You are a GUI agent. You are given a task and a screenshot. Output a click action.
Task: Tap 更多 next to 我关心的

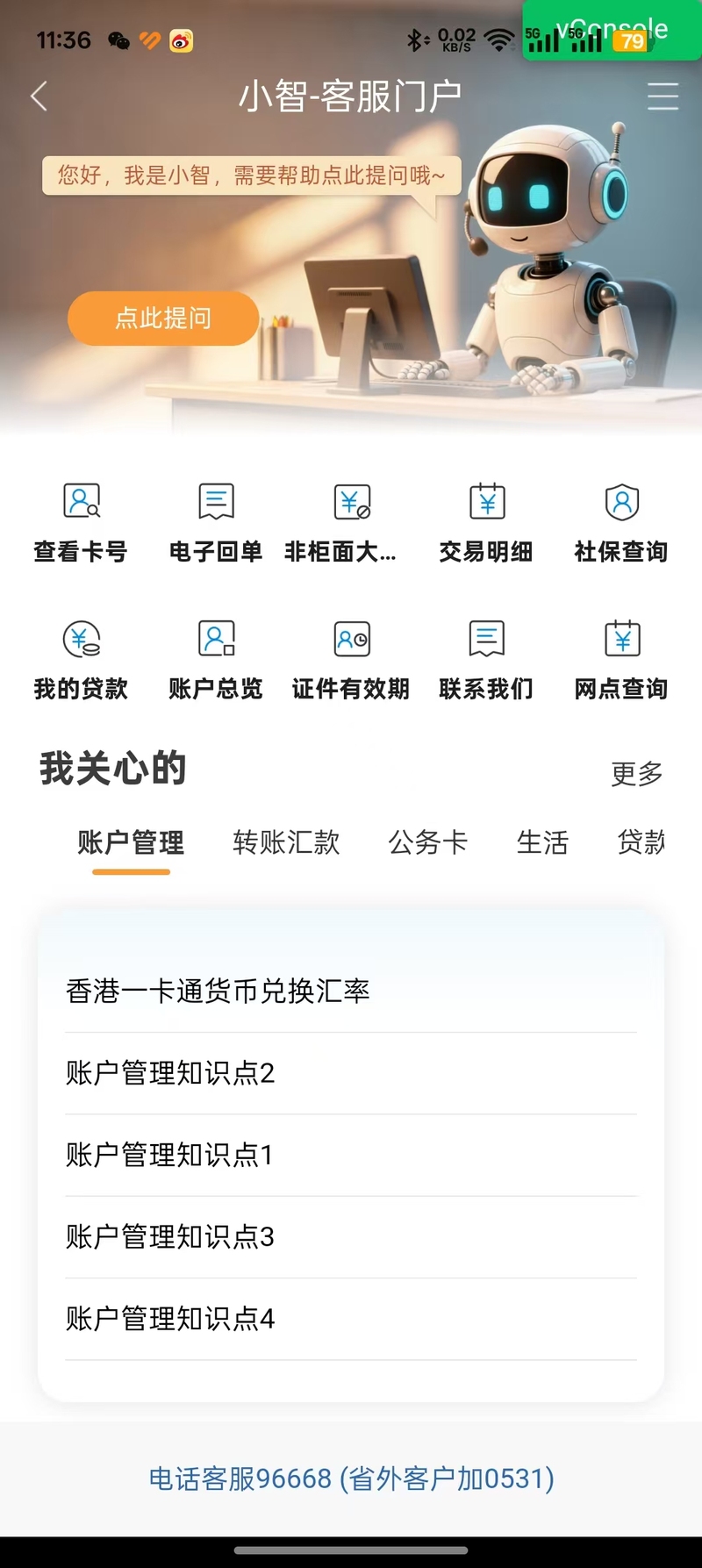point(636,773)
